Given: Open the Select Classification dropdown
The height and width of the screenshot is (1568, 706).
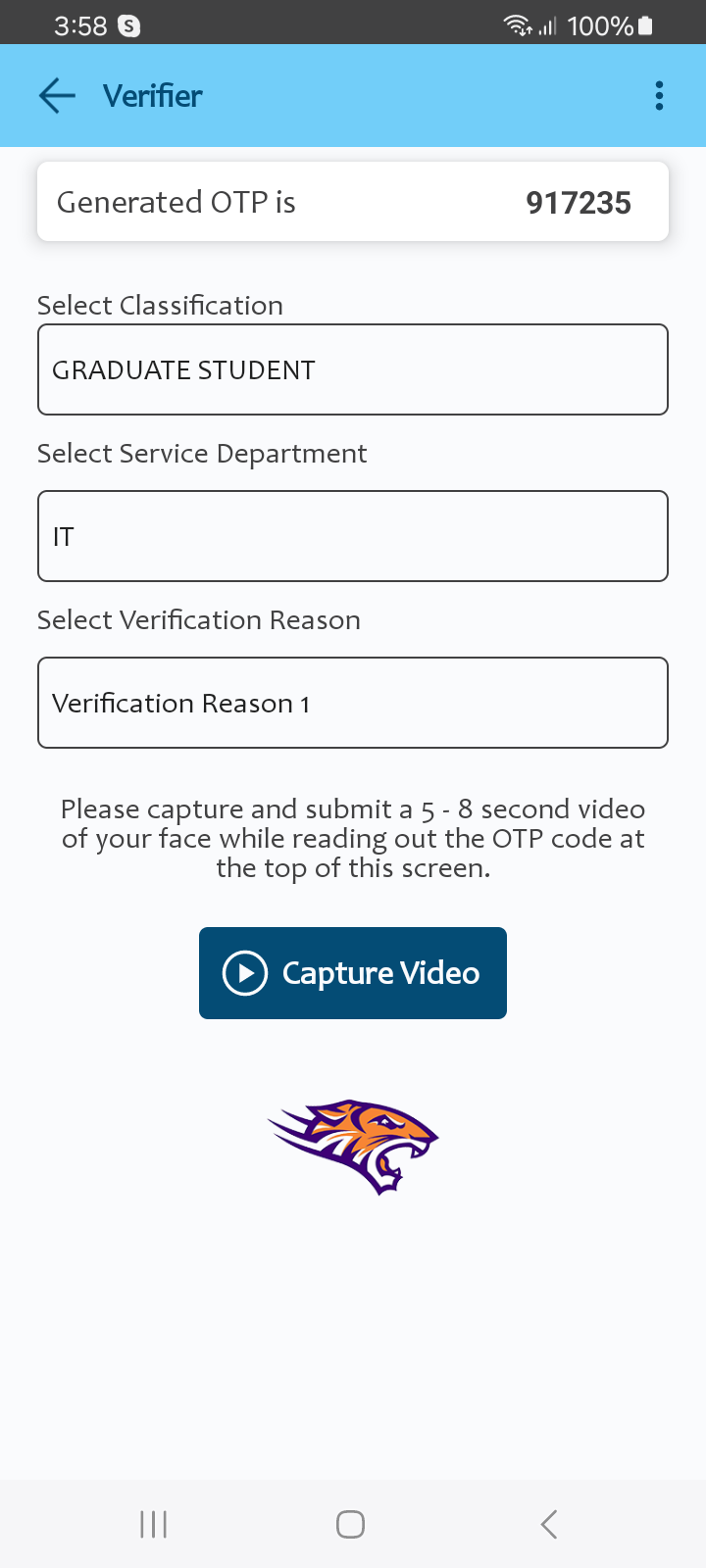Looking at the screenshot, I should [353, 369].
